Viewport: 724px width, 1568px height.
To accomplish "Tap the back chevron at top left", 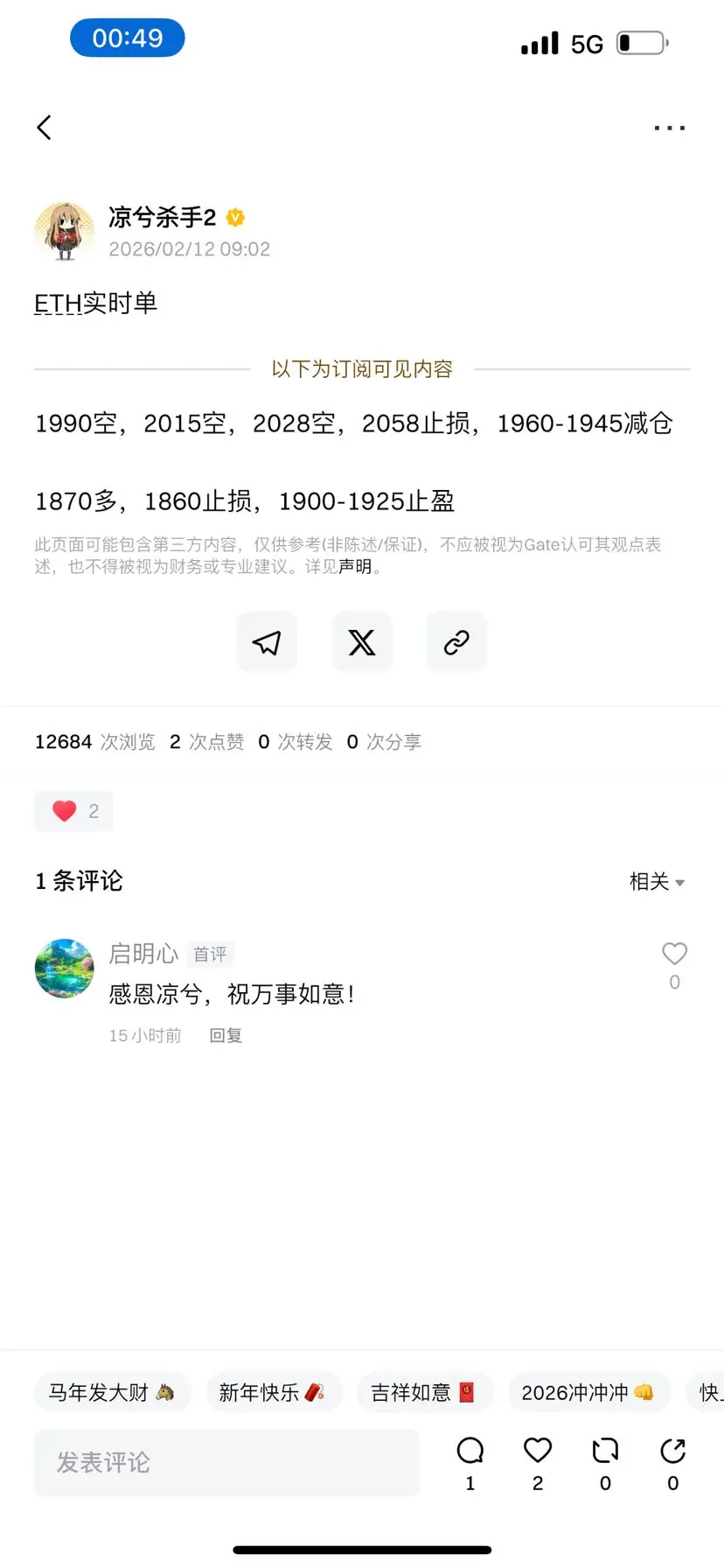I will point(45,127).
